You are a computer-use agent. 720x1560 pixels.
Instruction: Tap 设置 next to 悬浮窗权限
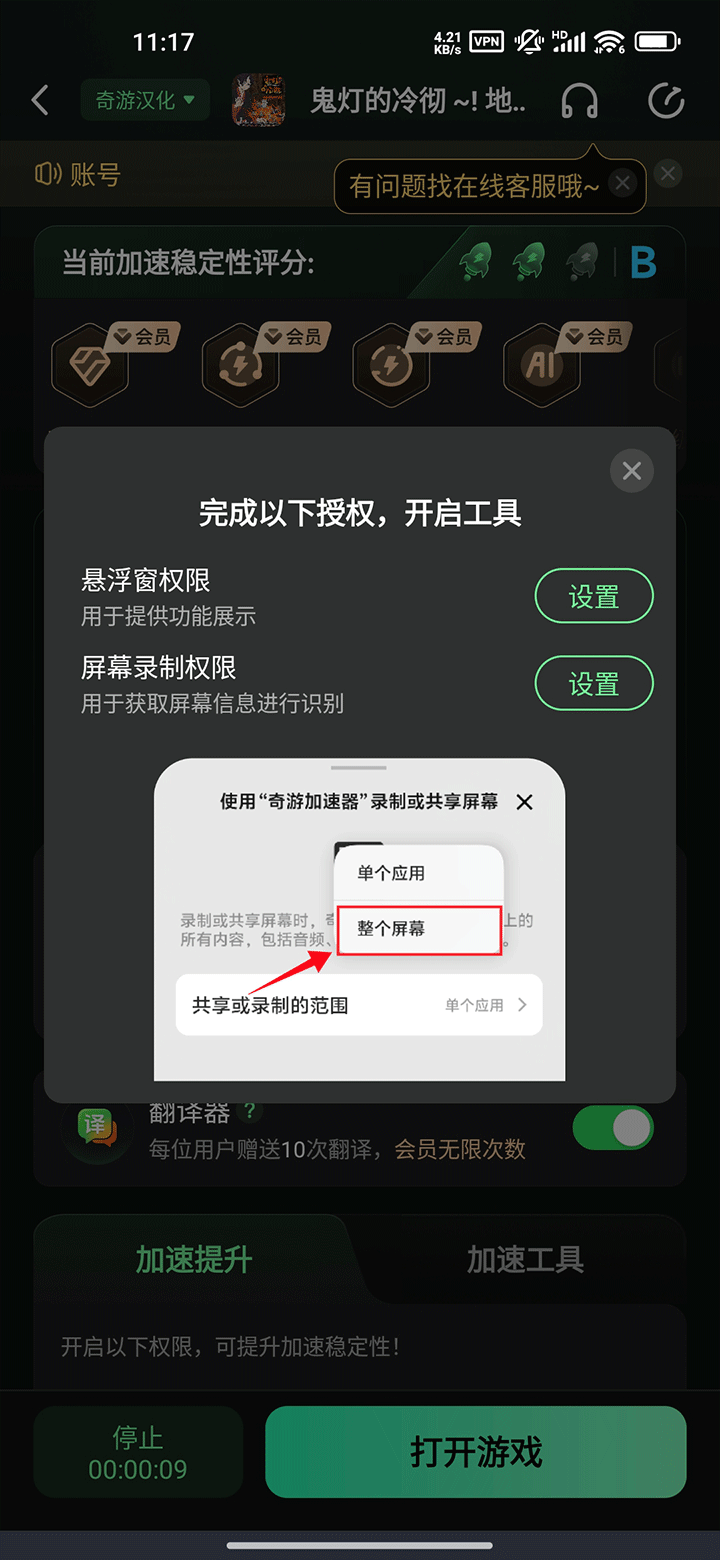point(594,597)
